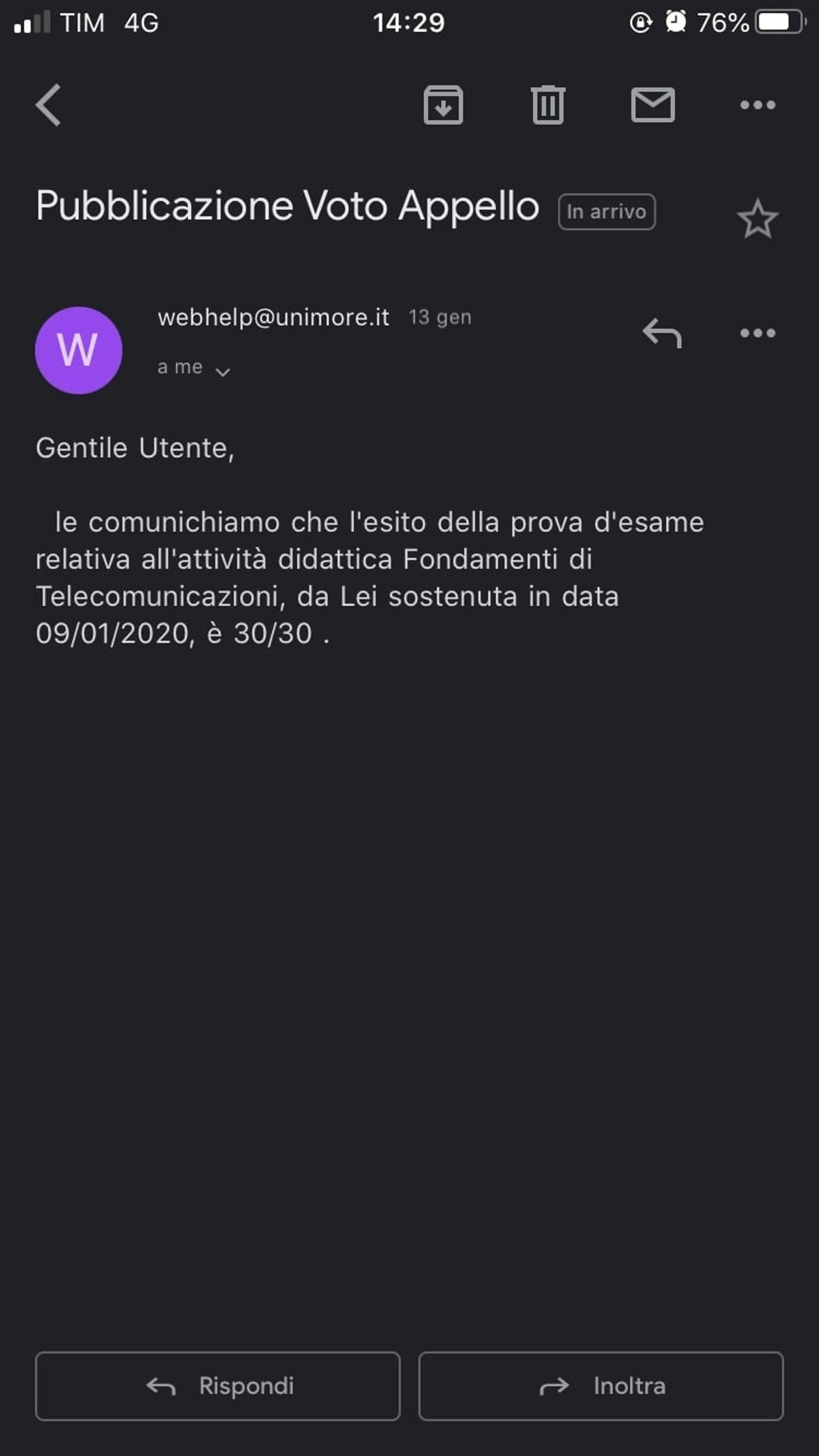
Task: Open the top toolbar overflow menu
Action: [757, 105]
